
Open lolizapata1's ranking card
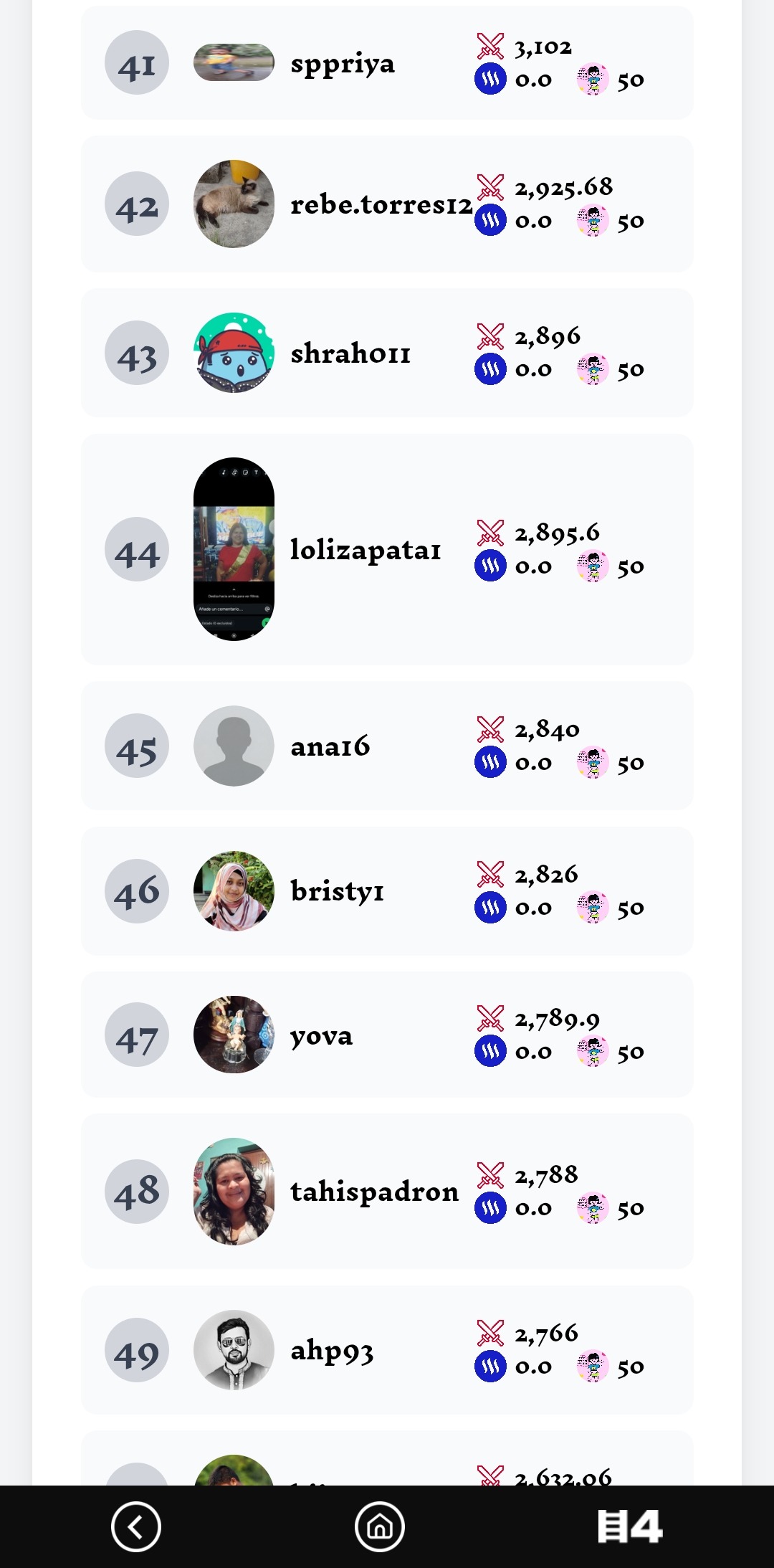(387, 549)
